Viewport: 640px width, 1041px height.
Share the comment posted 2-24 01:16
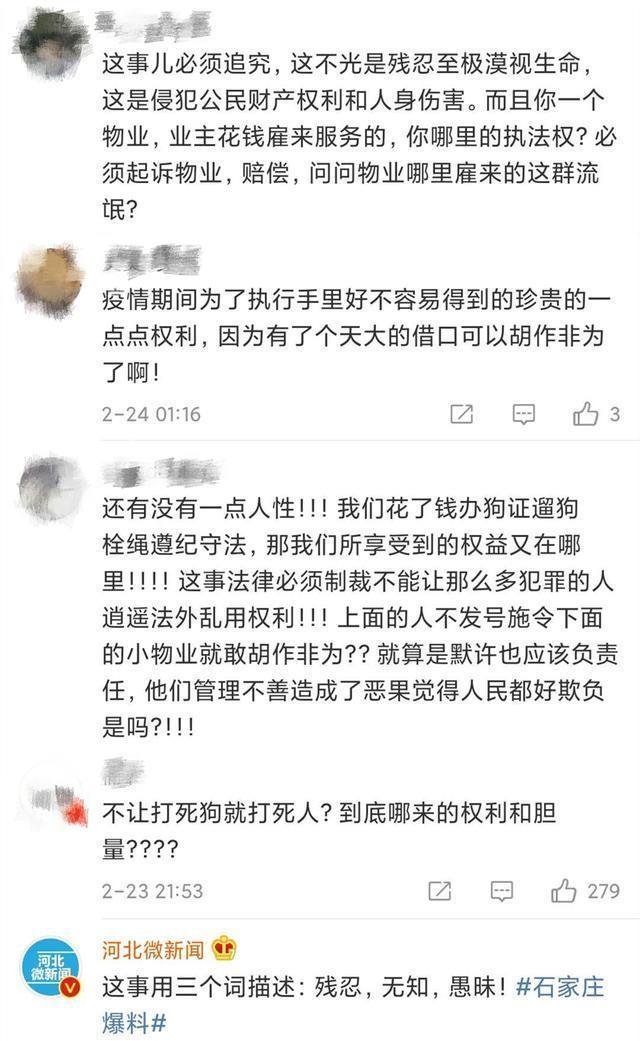461,414
